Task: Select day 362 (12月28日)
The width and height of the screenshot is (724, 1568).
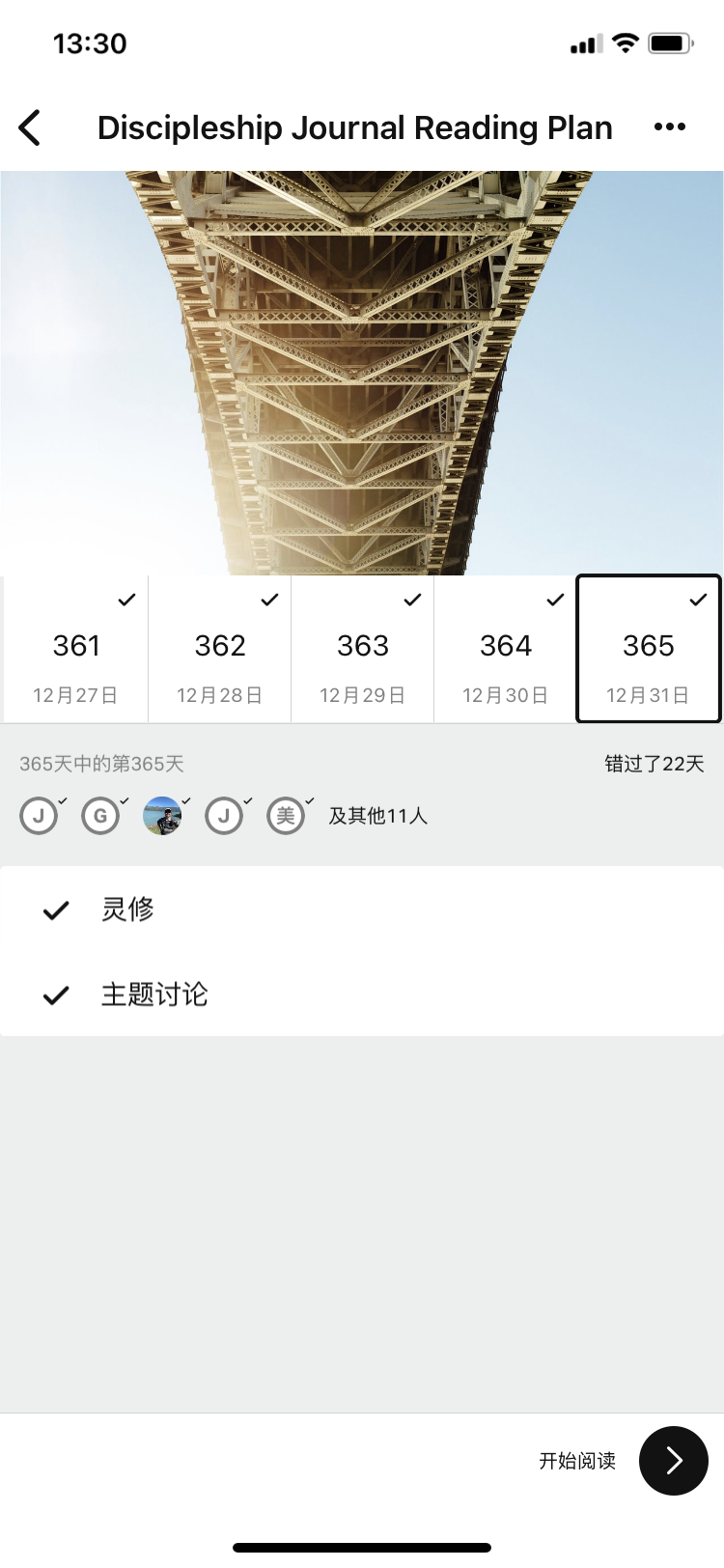Action: (x=220, y=649)
